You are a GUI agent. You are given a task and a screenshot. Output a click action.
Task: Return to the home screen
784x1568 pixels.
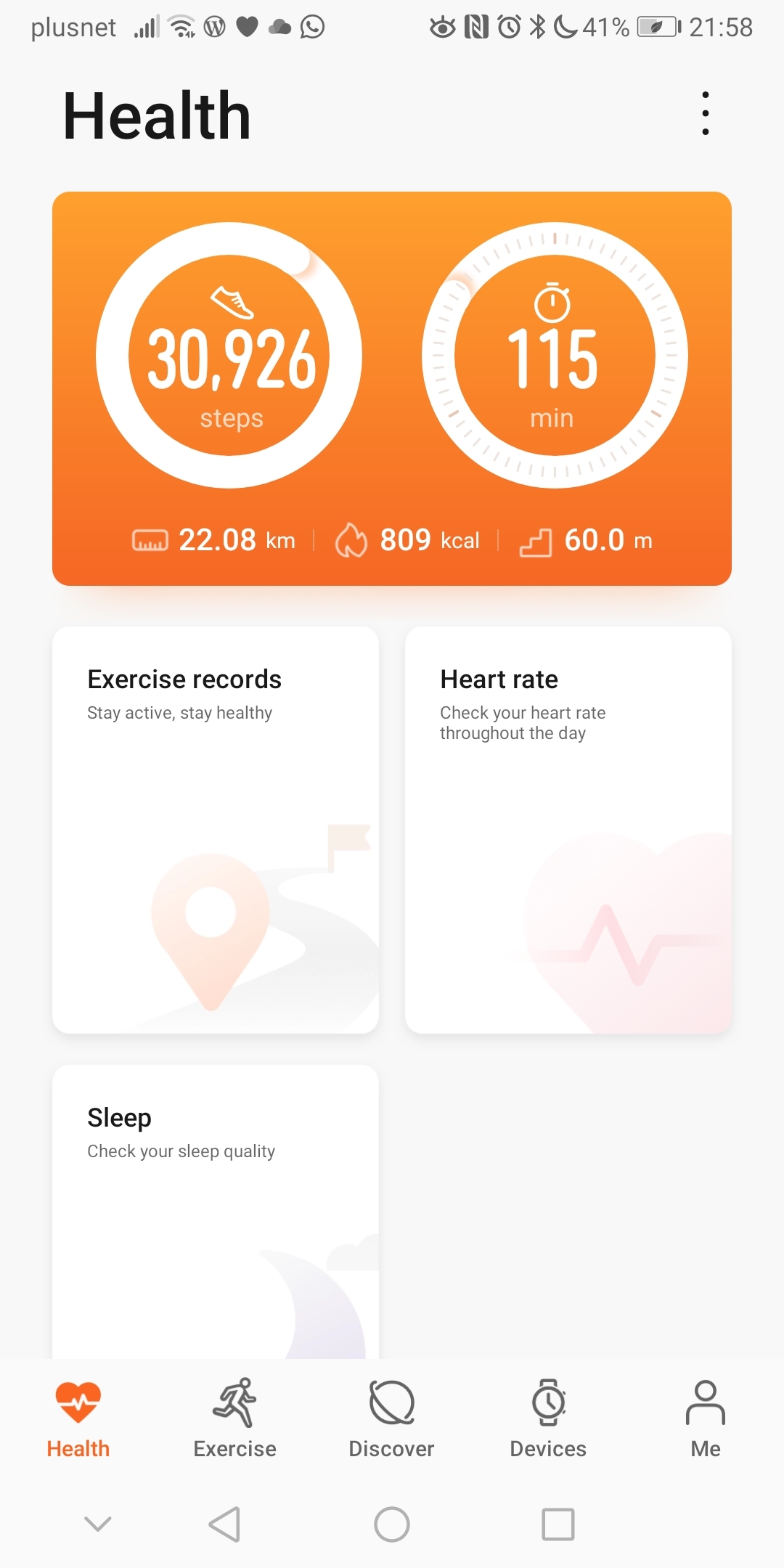392,1524
